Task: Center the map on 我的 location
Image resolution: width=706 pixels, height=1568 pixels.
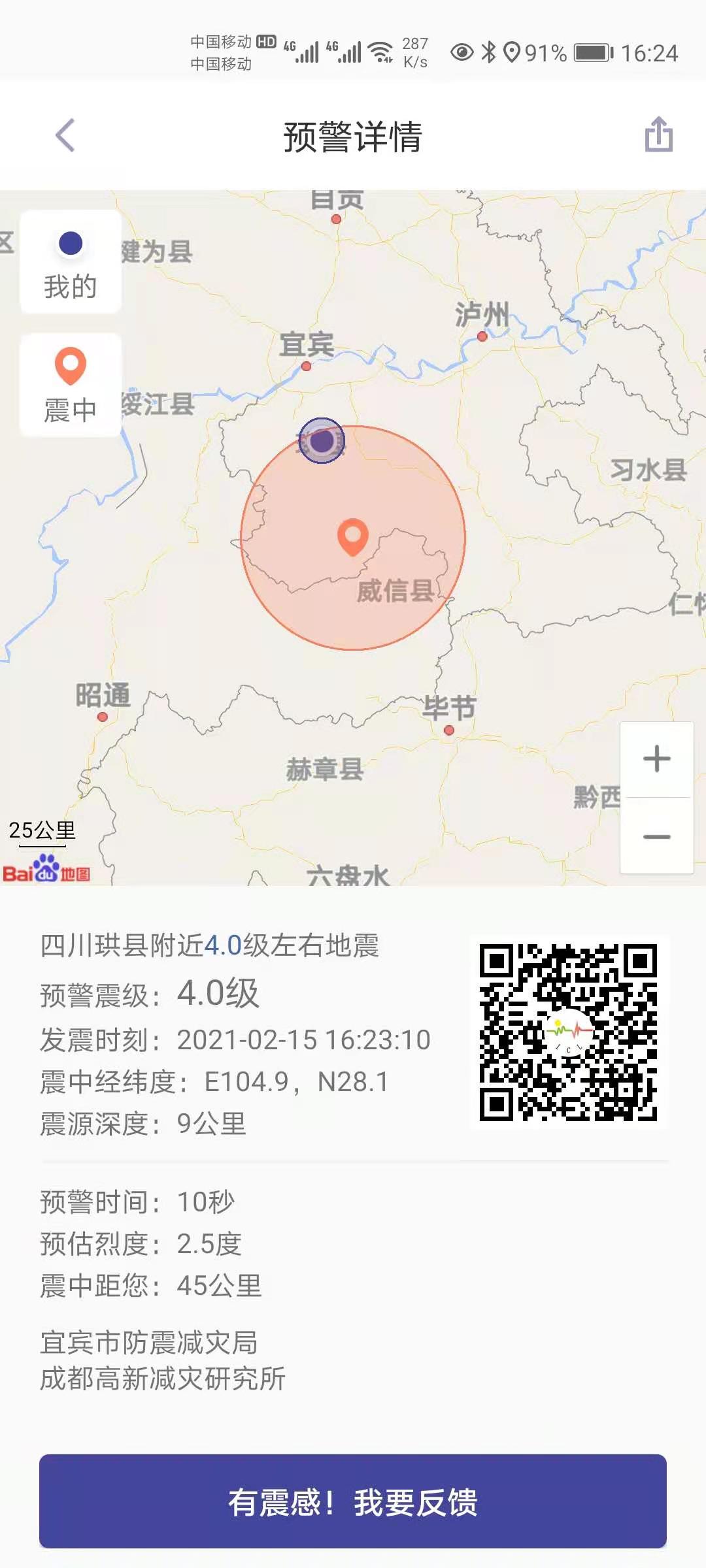Action: pyautogui.click(x=71, y=262)
